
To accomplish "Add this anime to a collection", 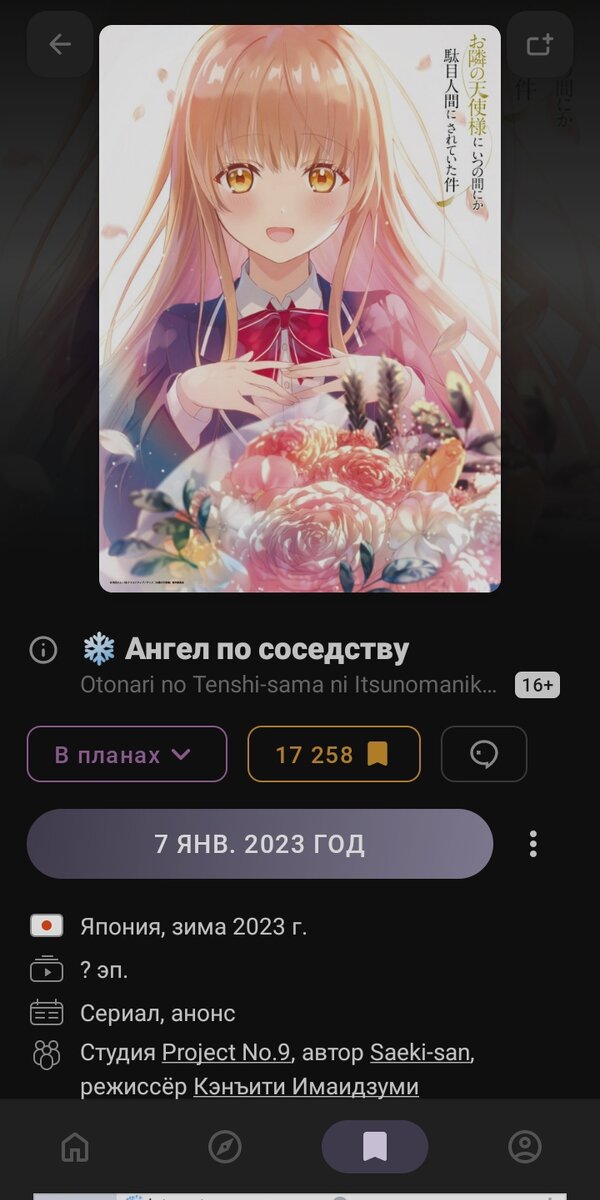I will click(540, 44).
